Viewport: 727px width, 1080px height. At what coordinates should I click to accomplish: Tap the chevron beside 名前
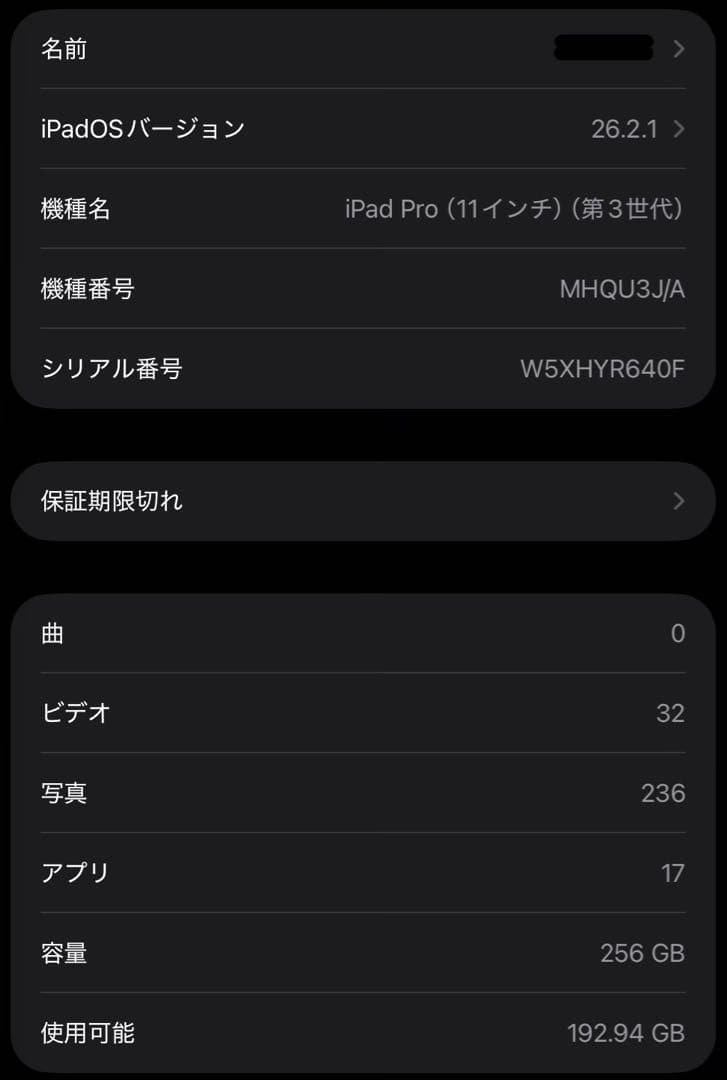(678, 48)
